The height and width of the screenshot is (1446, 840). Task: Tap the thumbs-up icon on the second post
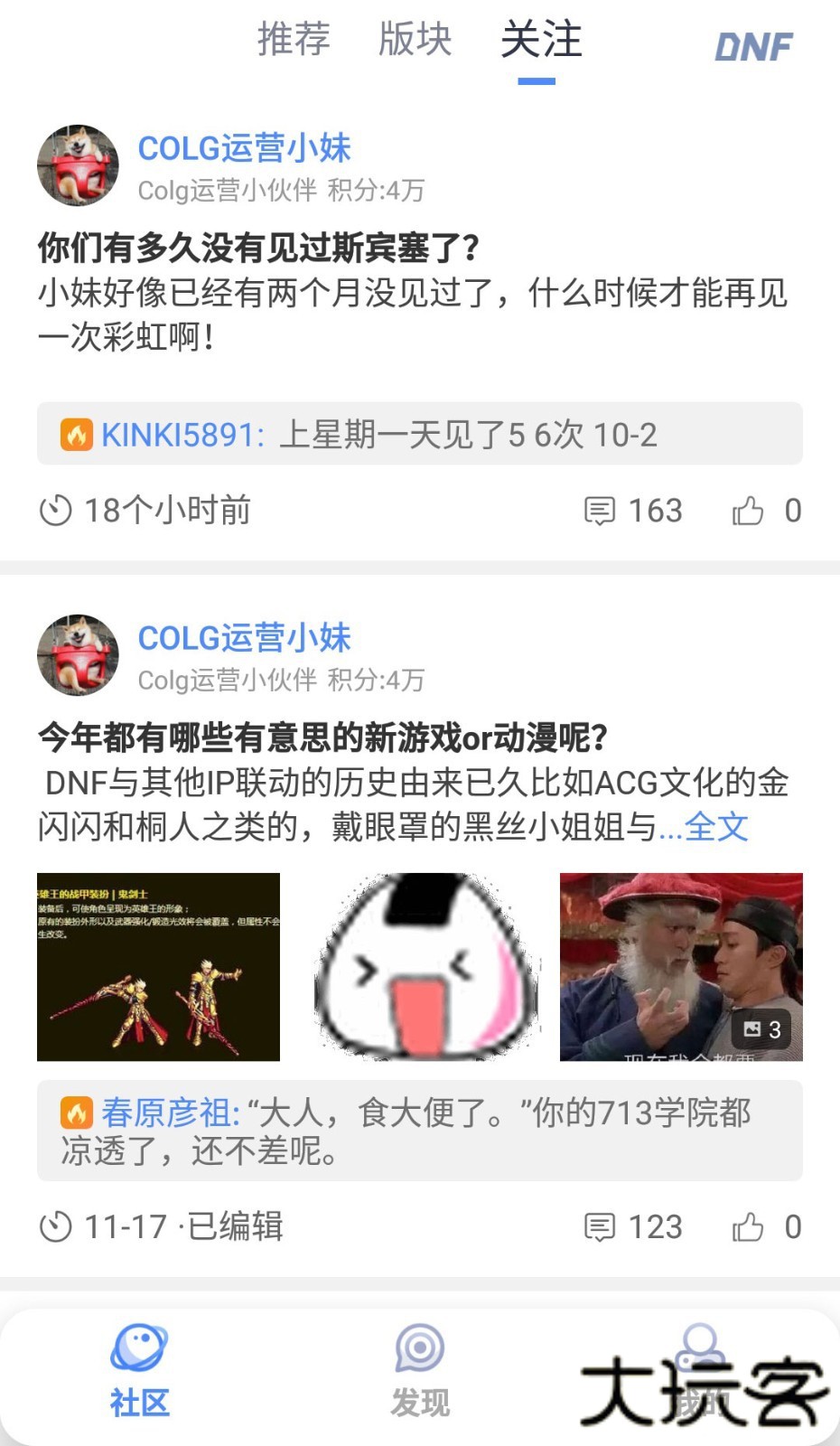point(748,1227)
